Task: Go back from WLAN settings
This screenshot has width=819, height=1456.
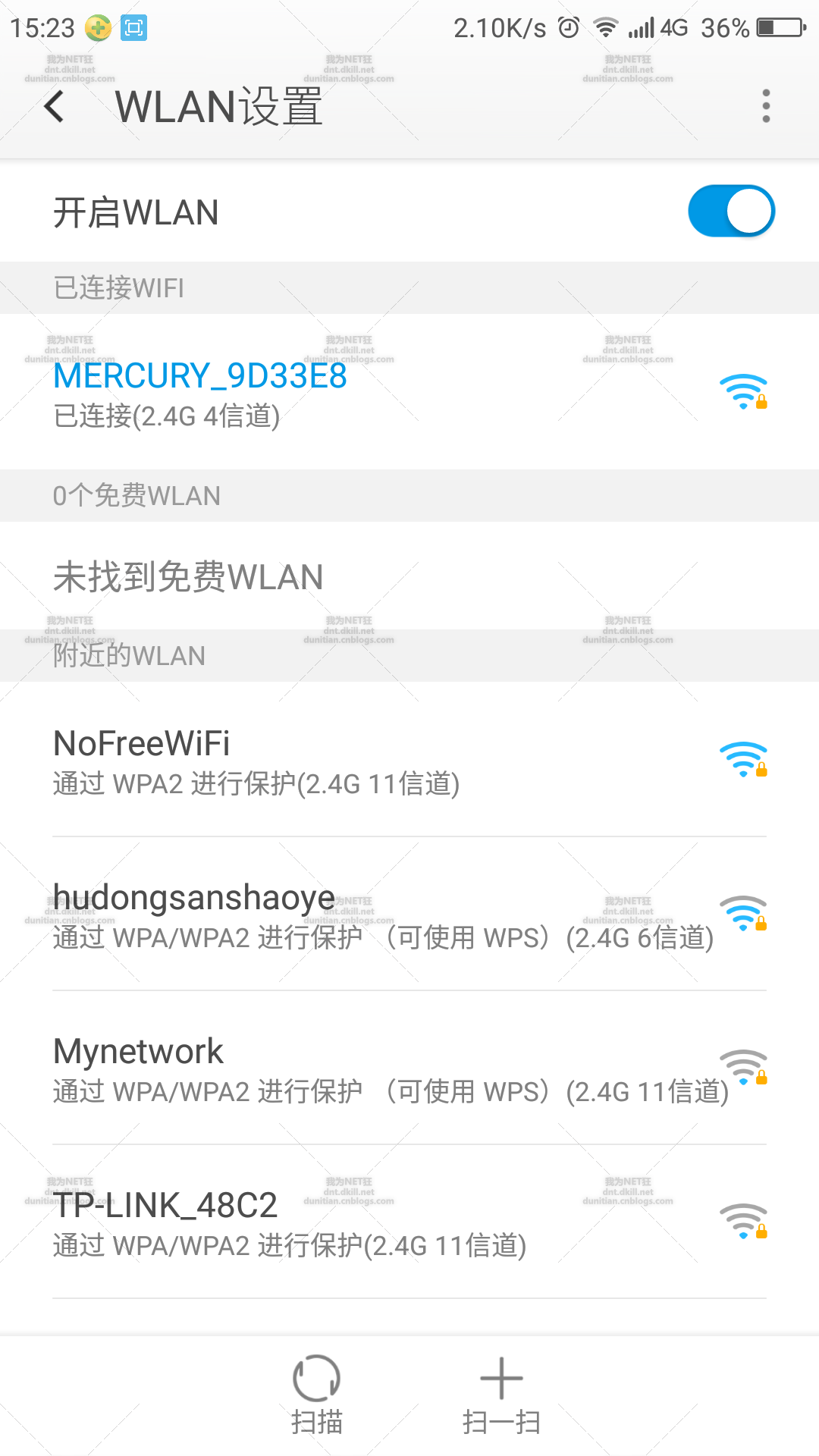Action: (55, 106)
